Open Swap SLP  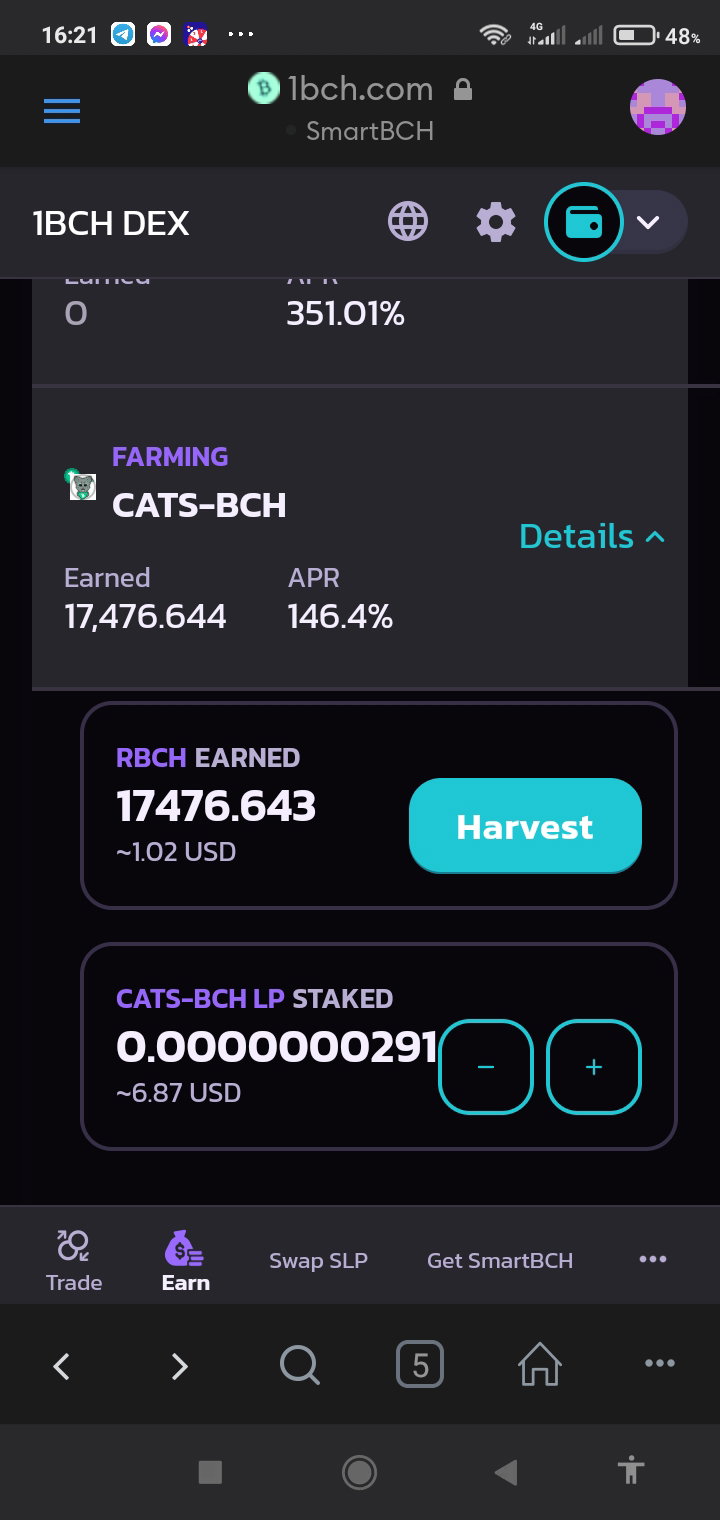[318, 1260]
